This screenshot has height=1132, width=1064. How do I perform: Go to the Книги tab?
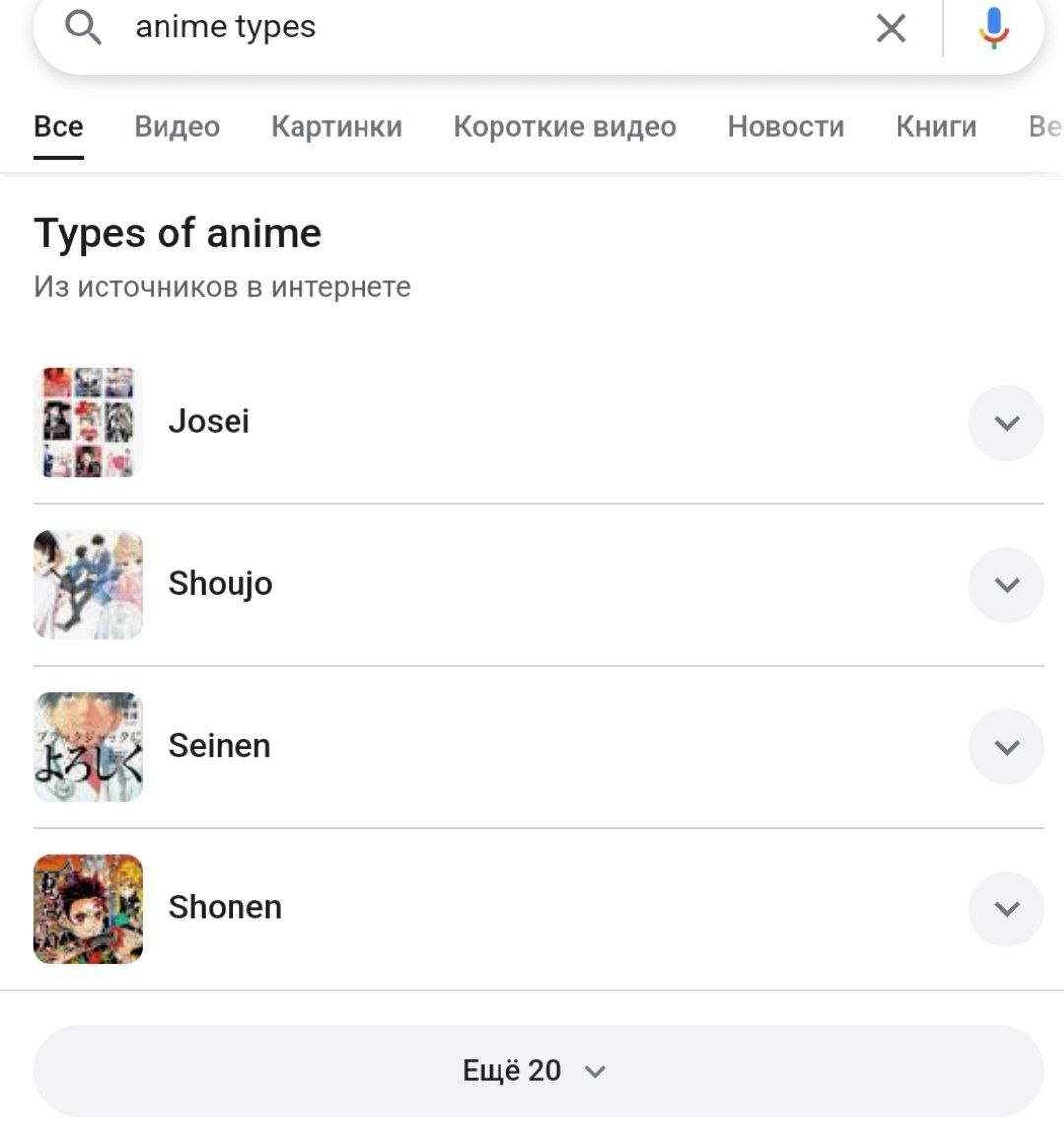936,127
